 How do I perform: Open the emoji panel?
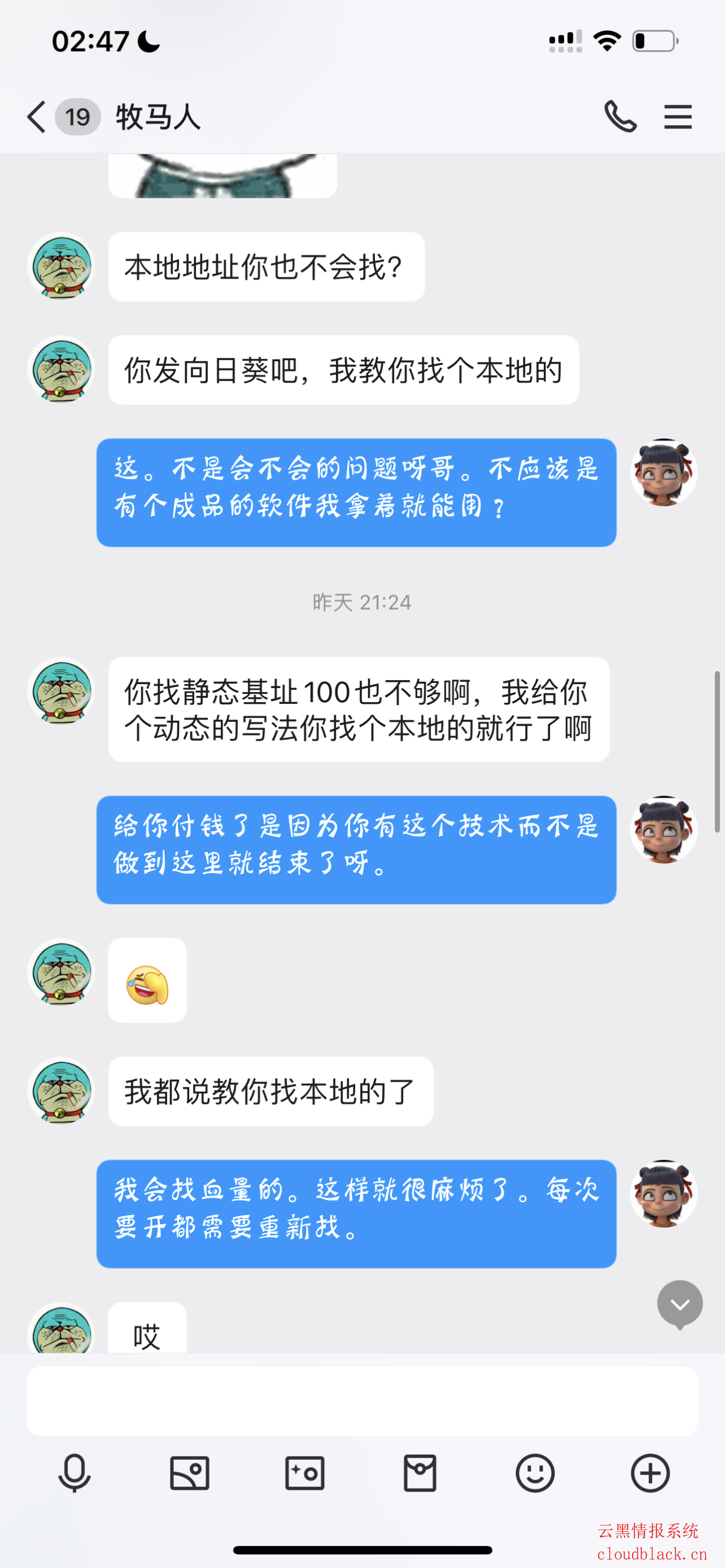coord(535,1473)
